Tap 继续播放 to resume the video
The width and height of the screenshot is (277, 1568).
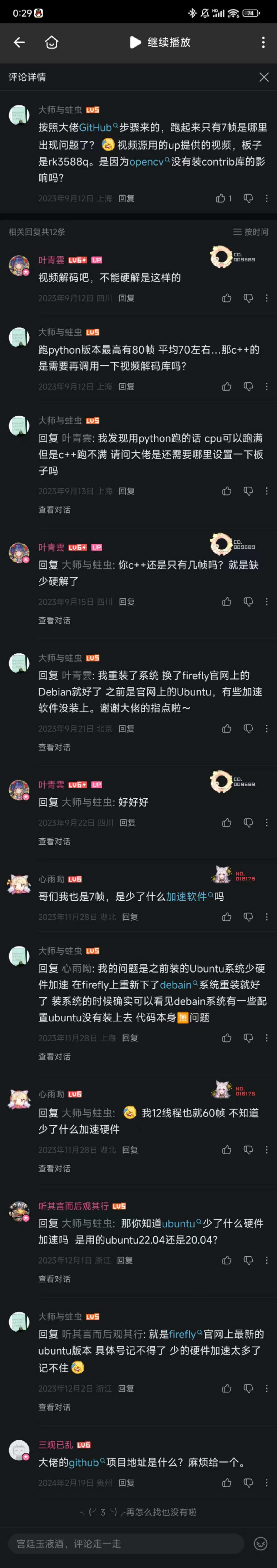coord(160,42)
